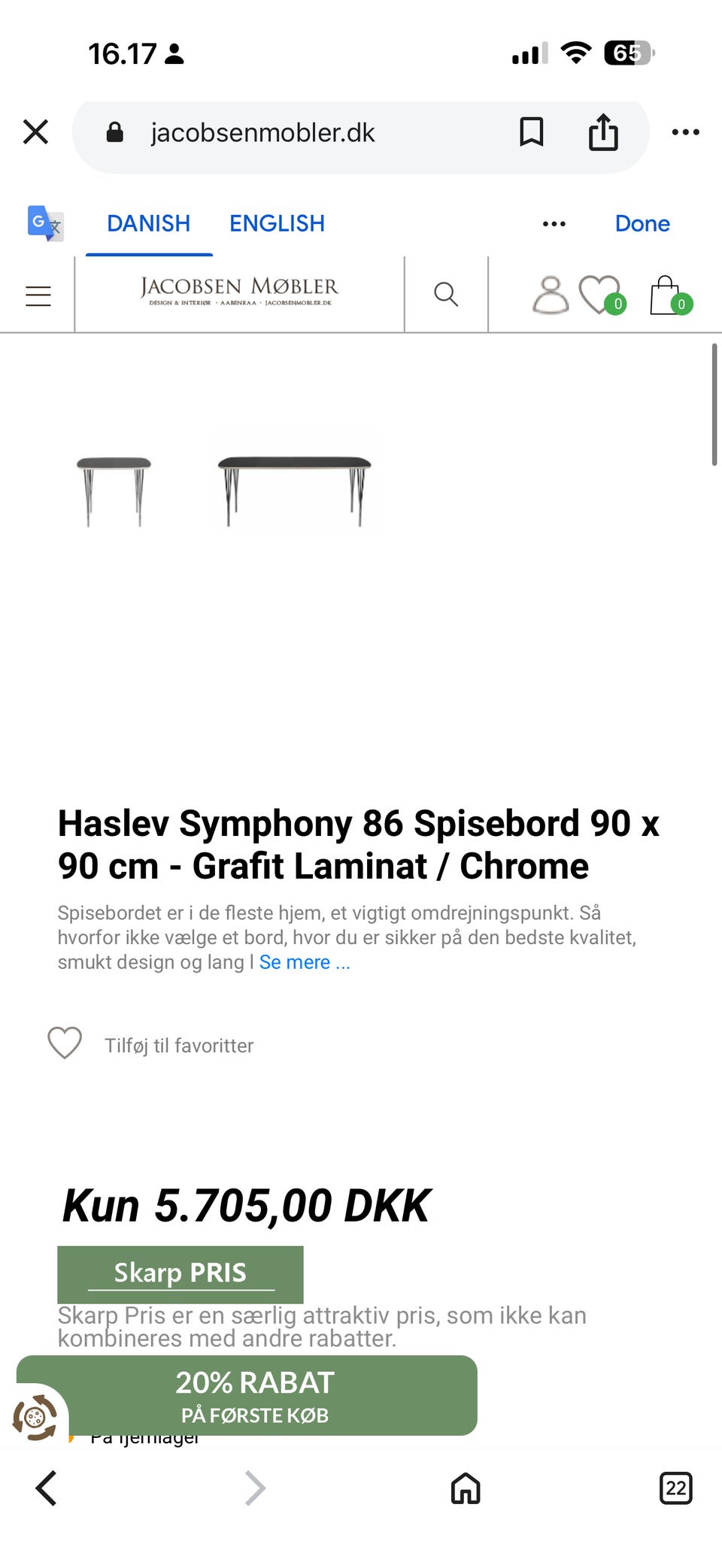Expand description with Se mere
The image size is (722, 1568).
(305, 962)
